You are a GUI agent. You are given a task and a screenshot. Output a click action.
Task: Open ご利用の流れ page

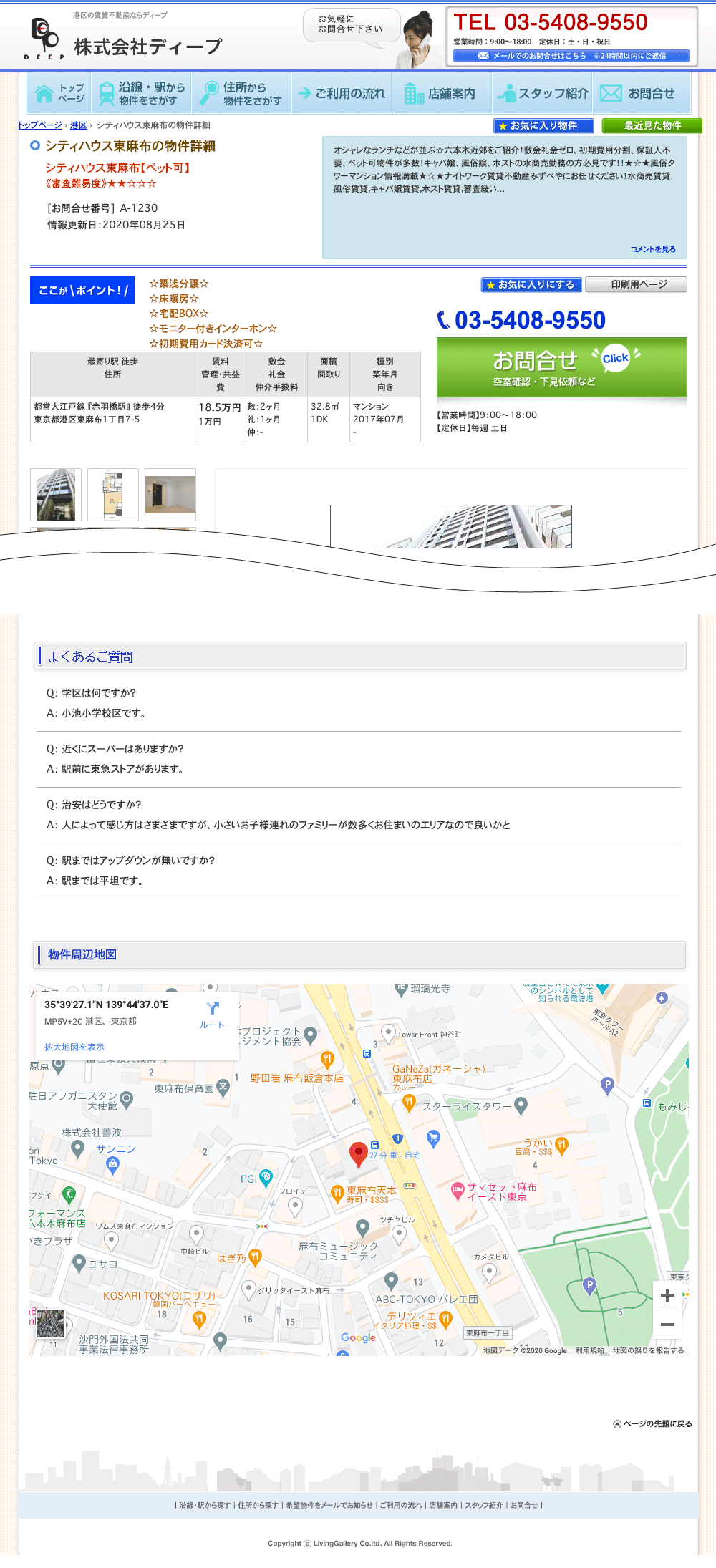342,93
